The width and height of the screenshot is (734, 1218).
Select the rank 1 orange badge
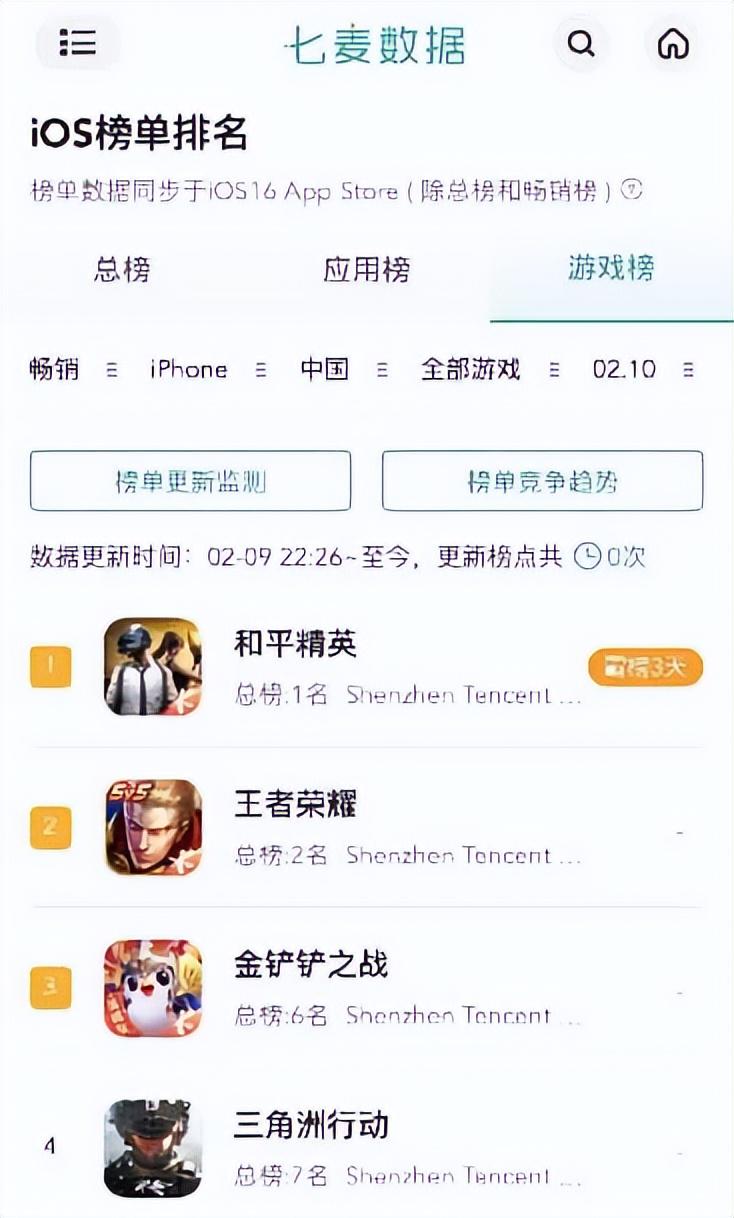(50, 665)
